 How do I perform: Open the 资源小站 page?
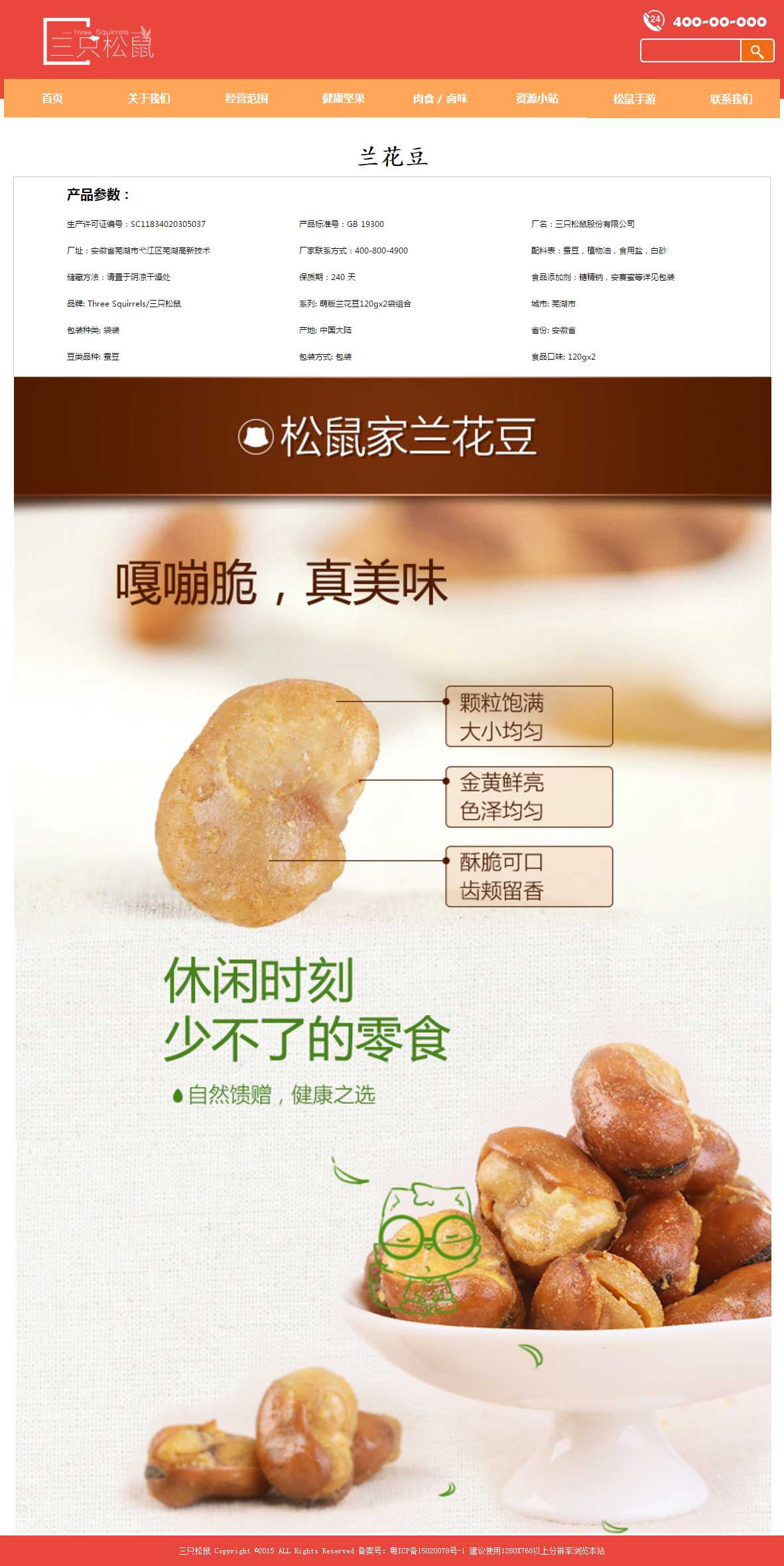click(537, 98)
